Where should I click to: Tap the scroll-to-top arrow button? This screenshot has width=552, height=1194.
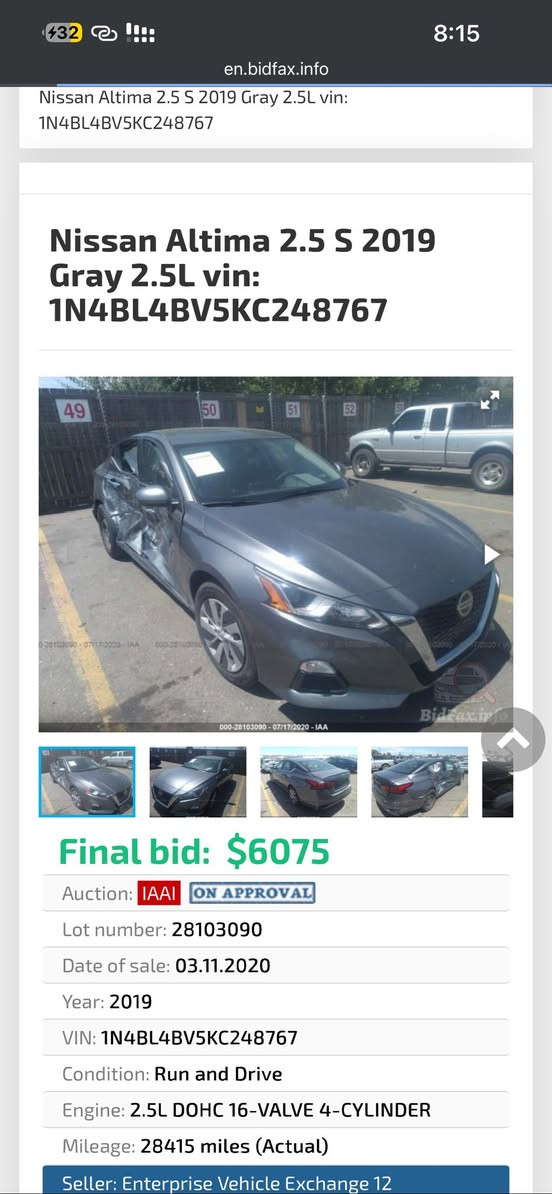tap(513, 739)
